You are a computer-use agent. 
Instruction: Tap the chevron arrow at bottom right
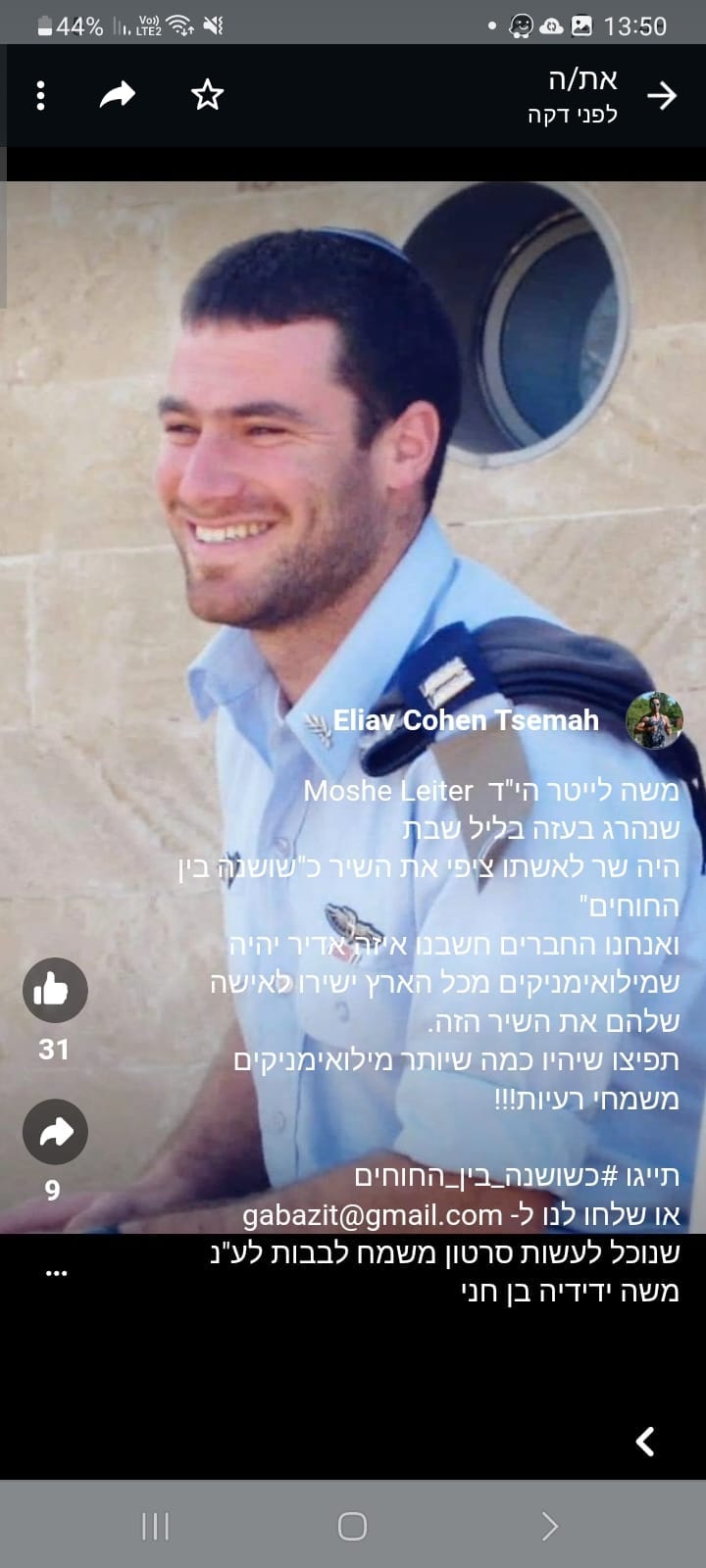pyautogui.click(x=645, y=1441)
